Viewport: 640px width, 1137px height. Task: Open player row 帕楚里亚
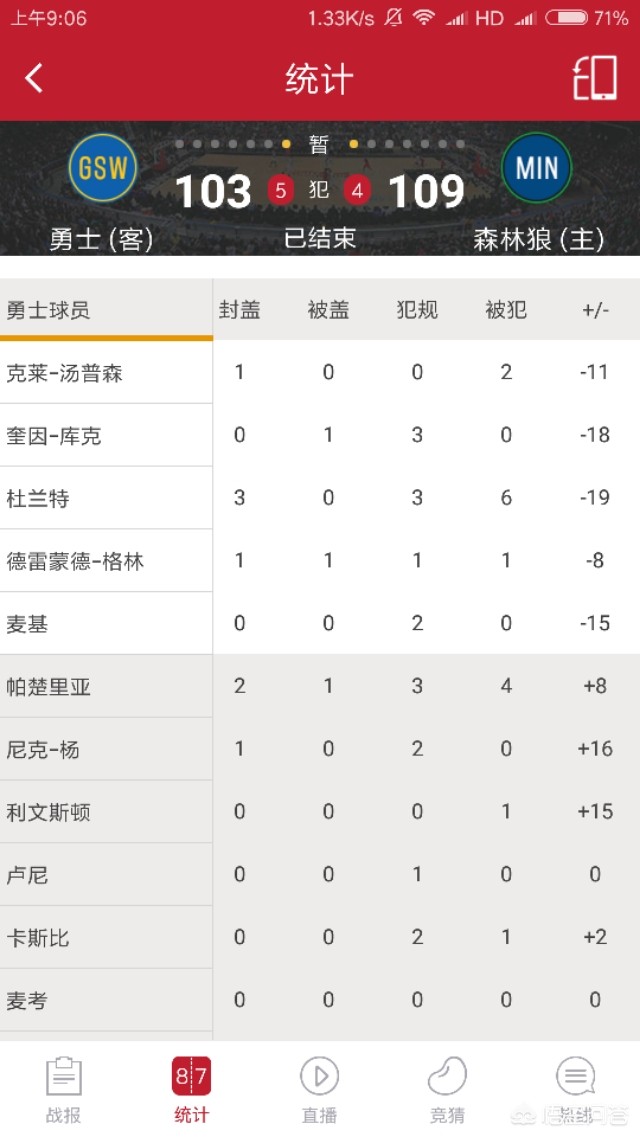point(320,686)
